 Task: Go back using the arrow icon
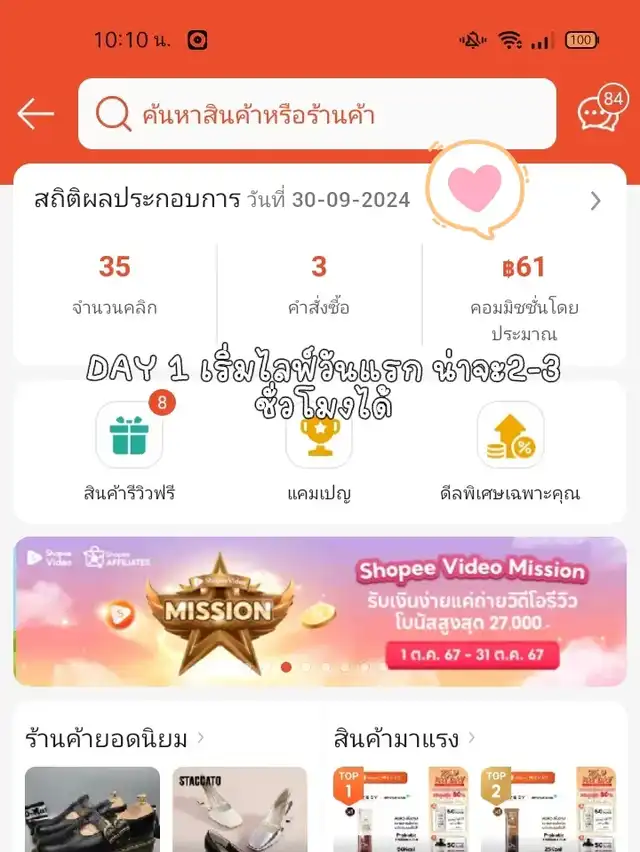tap(35, 115)
